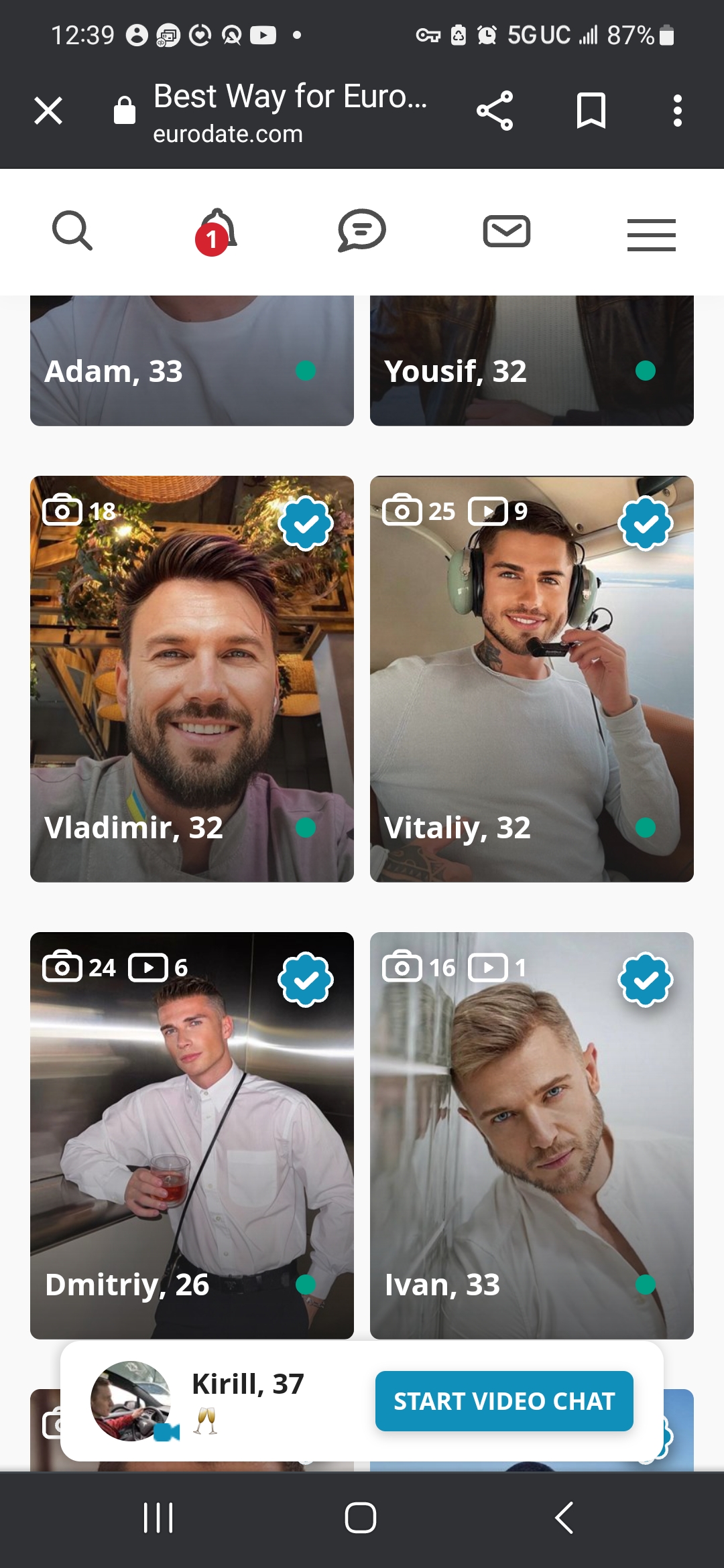Image resolution: width=724 pixels, height=1568 pixels.
Task: Open the notifications bell
Action: [x=216, y=231]
